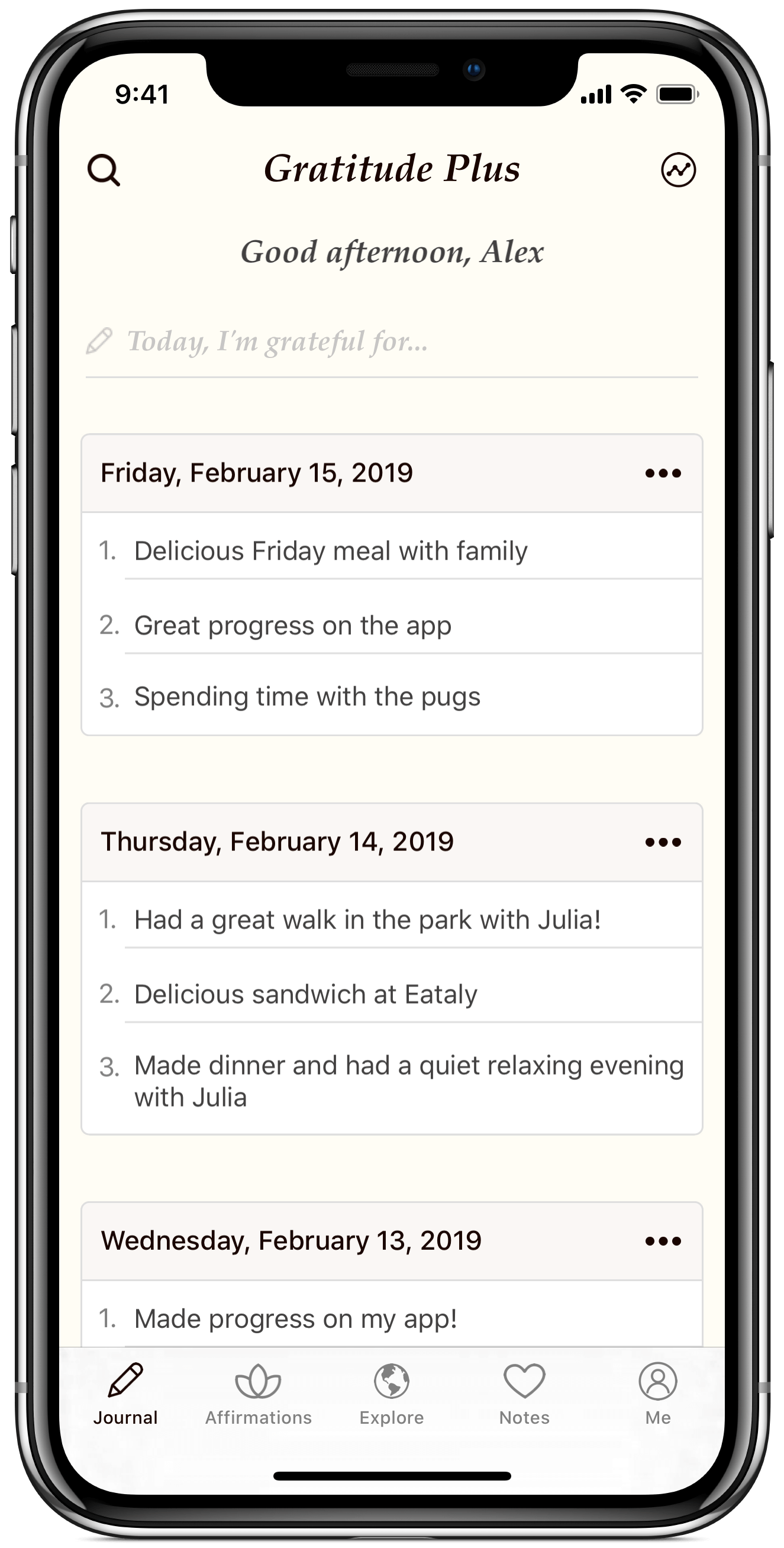Open options for Thursday, February 14 entry
This screenshot has height=1548, width=784.
[663, 843]
